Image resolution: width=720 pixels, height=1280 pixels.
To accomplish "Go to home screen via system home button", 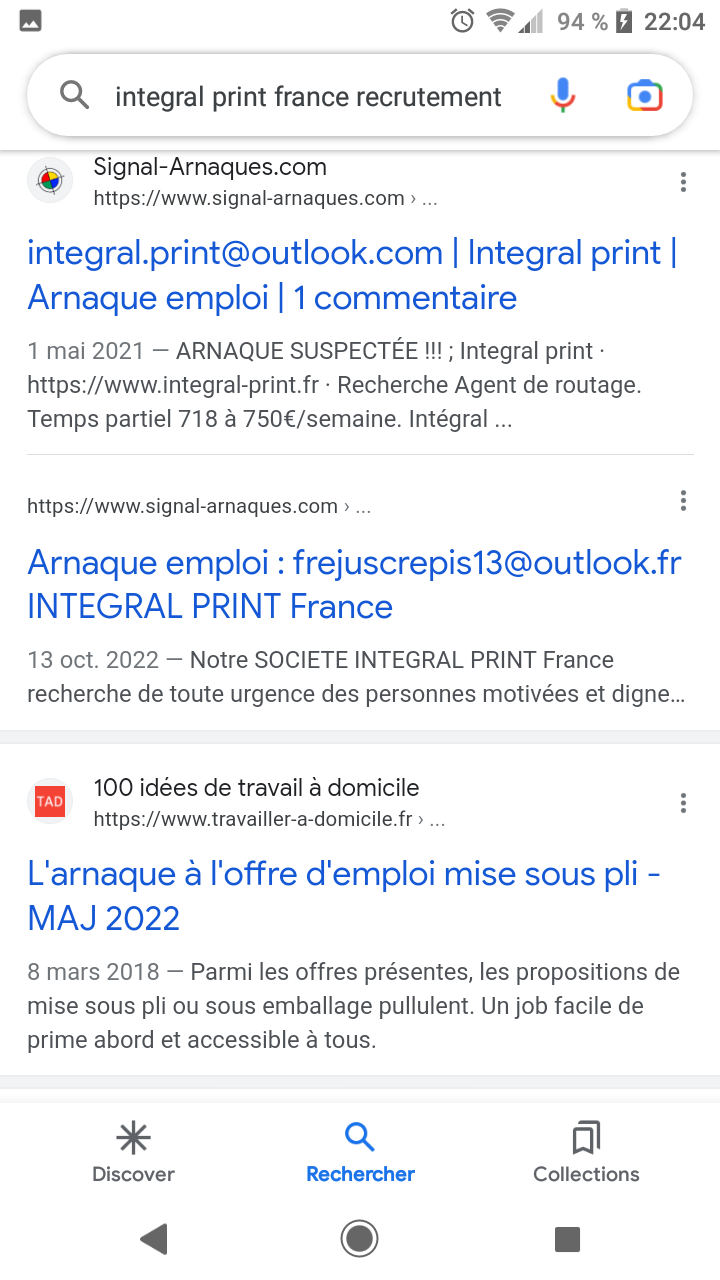I will click(359, 1240).
